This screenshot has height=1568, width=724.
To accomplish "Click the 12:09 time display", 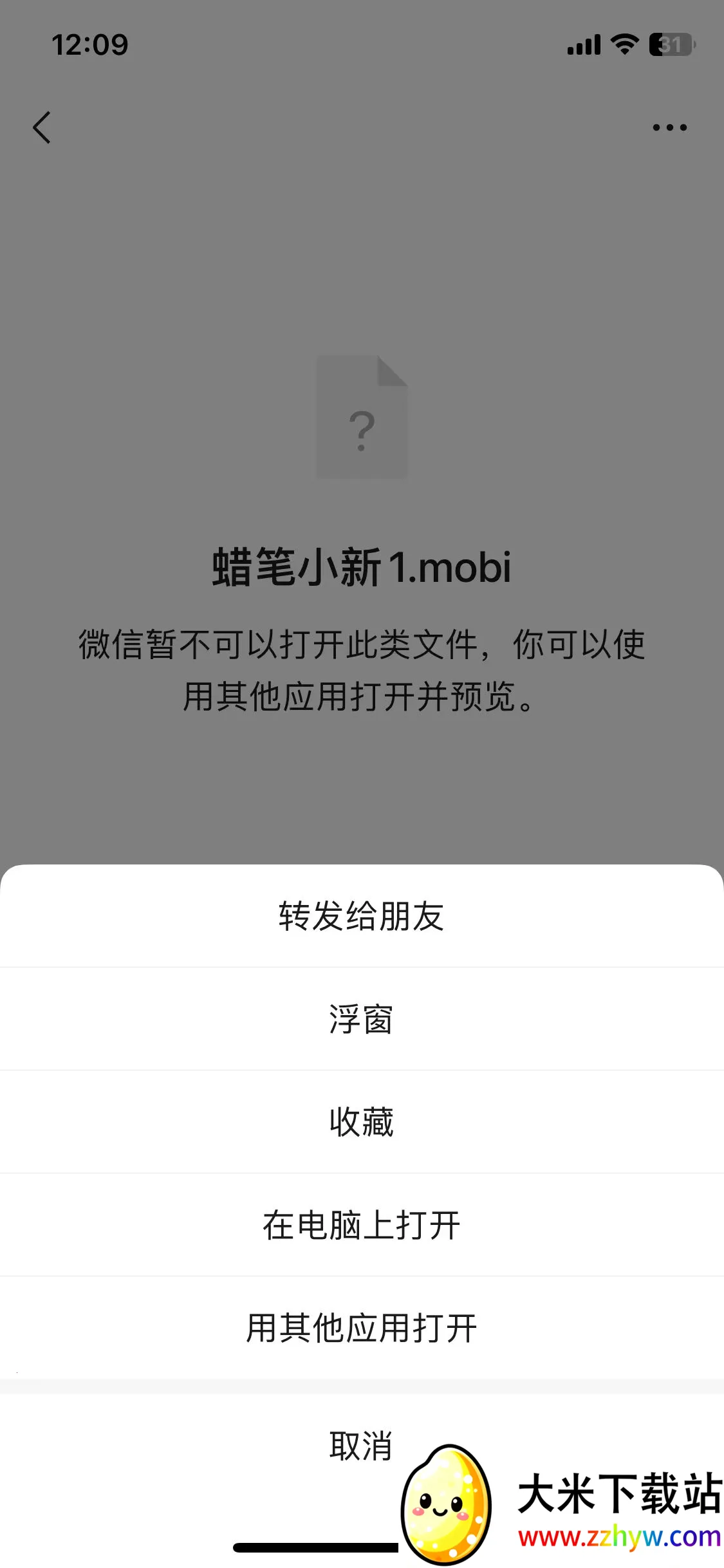I will click(91, 45).
